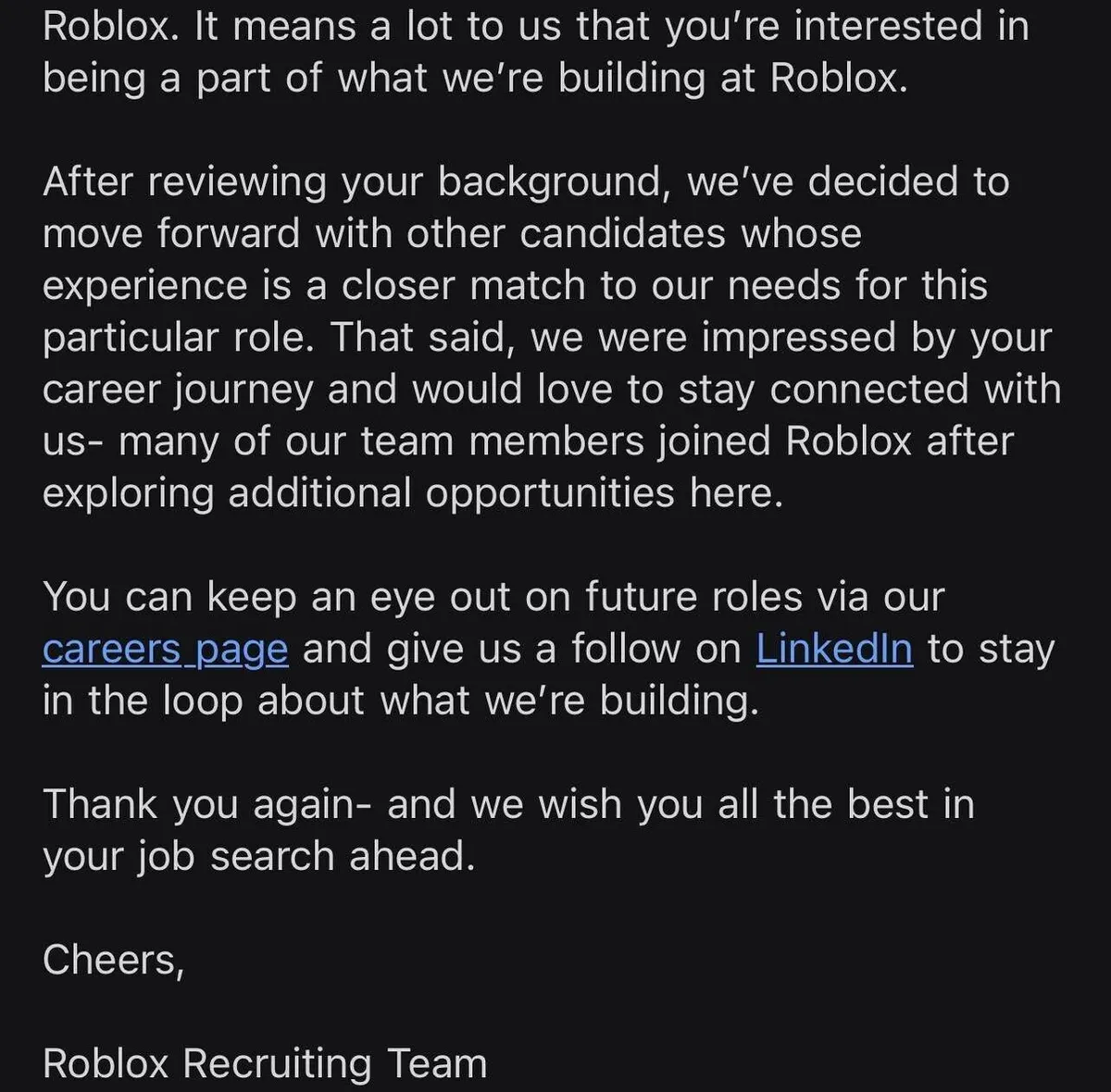This screenshot has height=1092, width=1111.
Task: Open the careers page link
Action: [165, 650]
